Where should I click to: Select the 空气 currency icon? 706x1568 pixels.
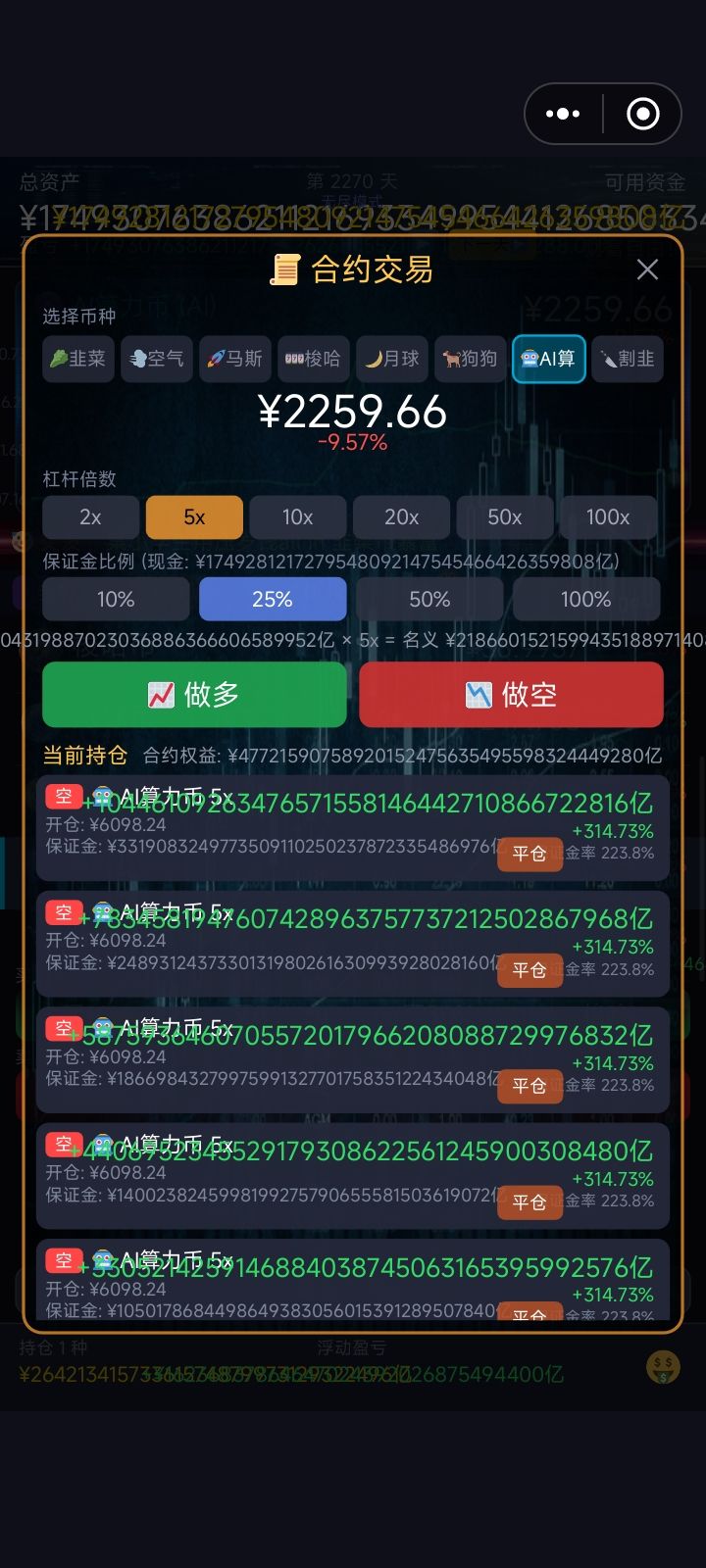(156, 359)
